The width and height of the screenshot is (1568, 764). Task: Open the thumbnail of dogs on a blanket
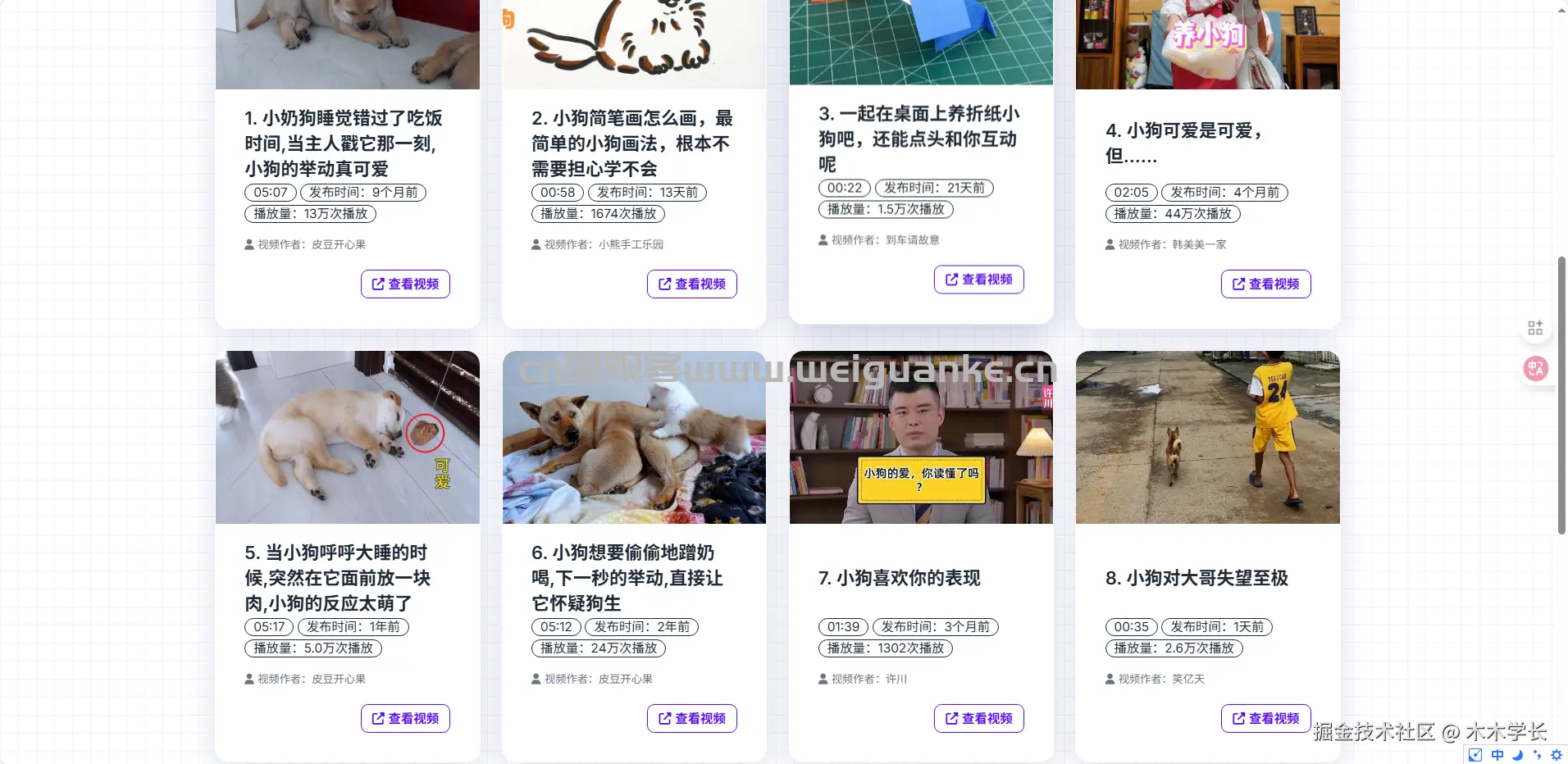(x=634, y=438)
